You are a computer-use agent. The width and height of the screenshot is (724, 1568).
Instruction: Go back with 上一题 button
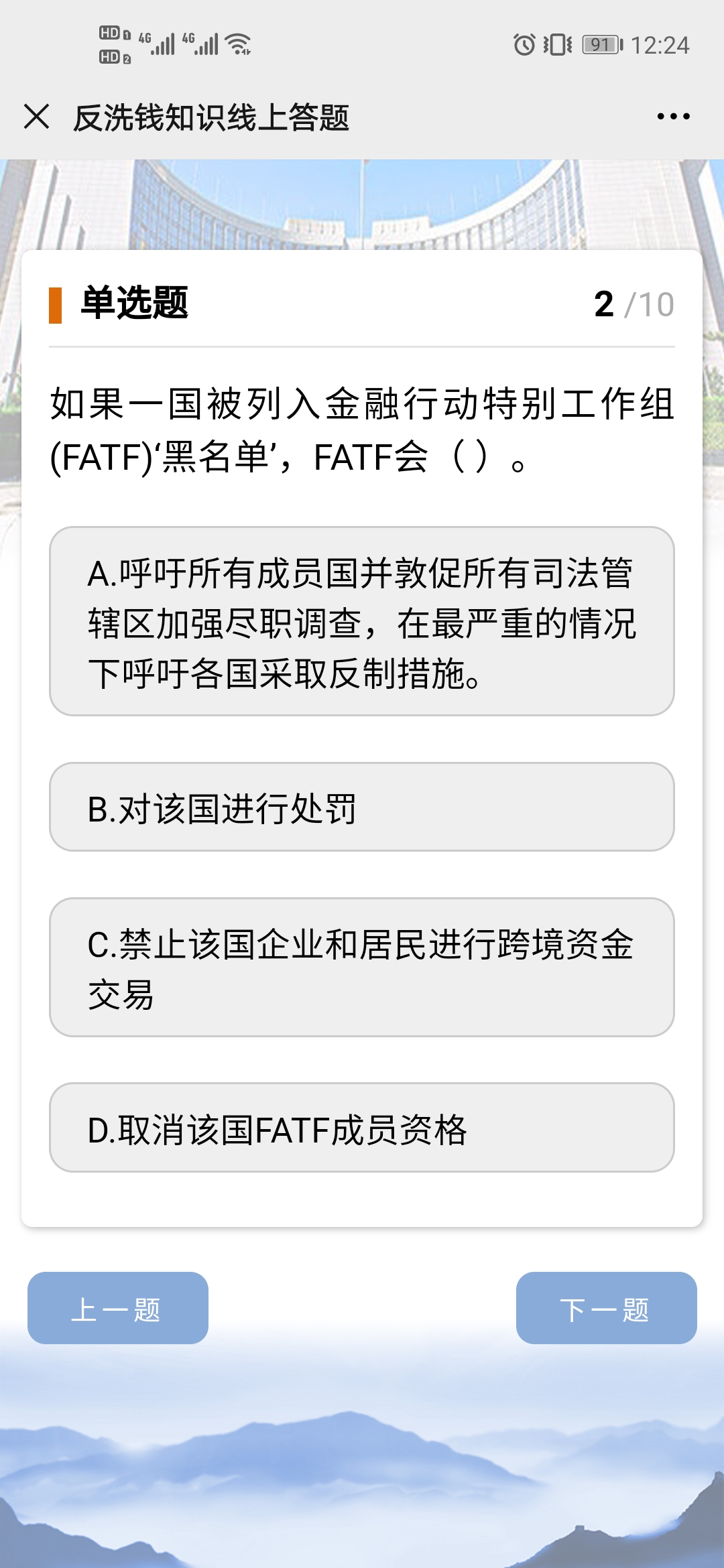point(117,1308)
